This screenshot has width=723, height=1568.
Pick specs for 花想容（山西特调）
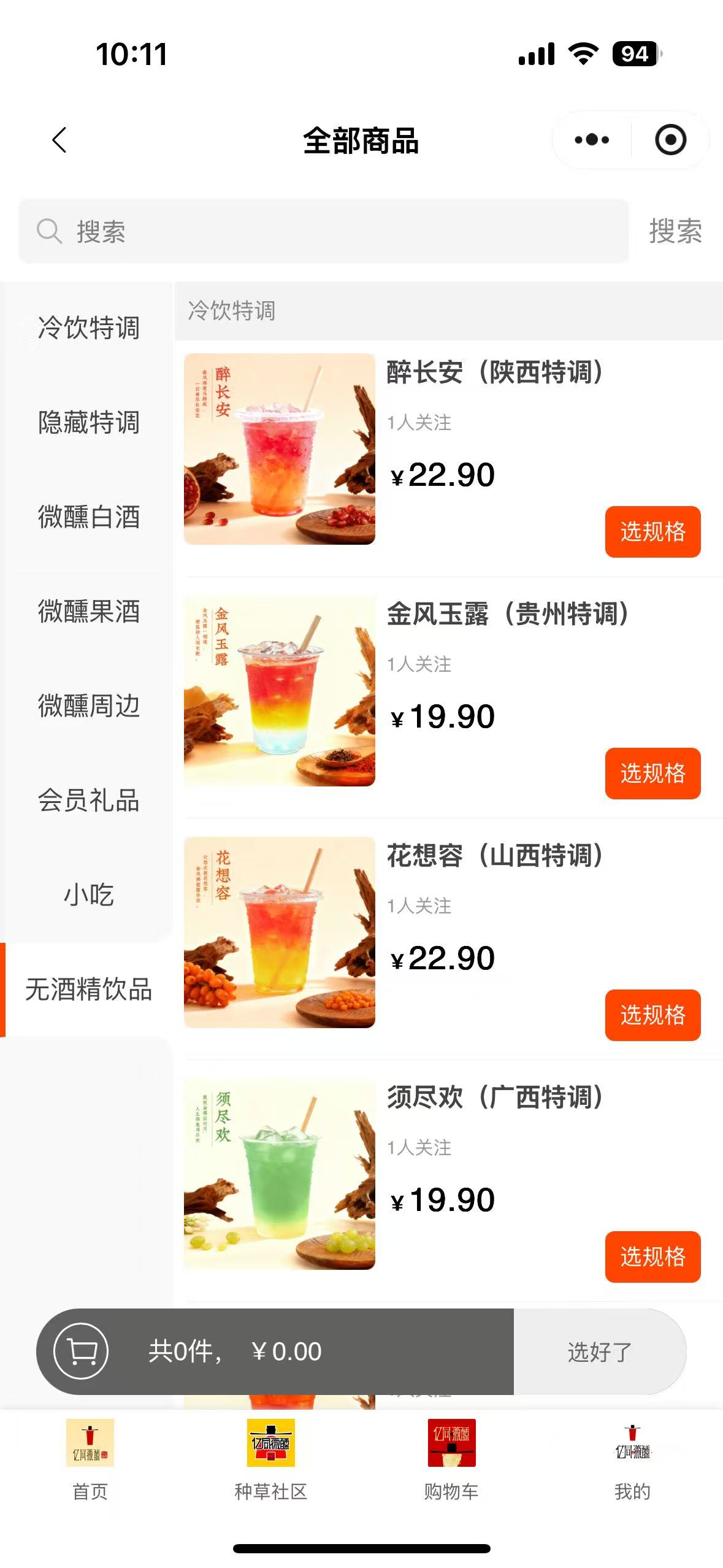652,1015
